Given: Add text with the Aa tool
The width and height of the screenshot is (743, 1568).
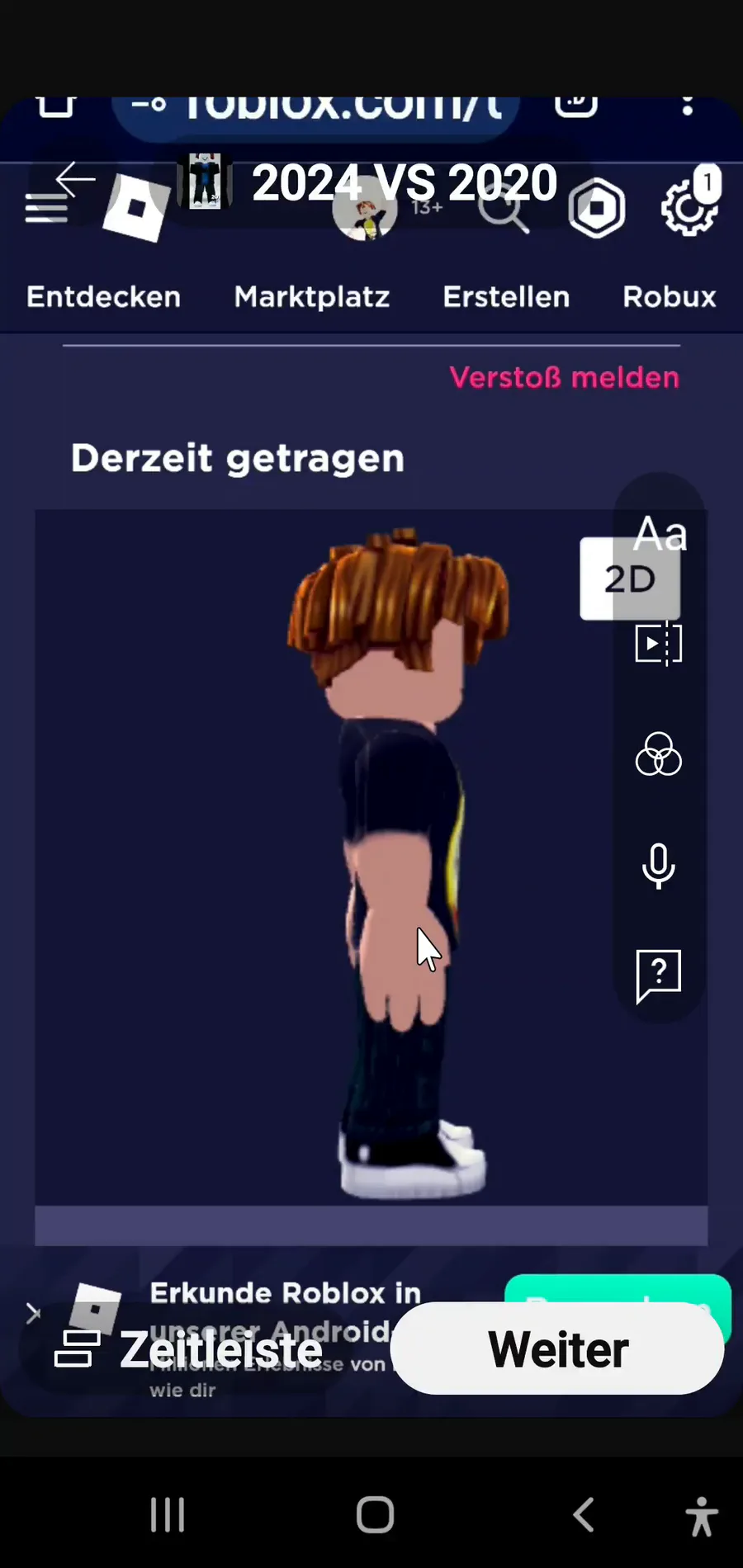Looking at the screenshot, I should (660, 534).
